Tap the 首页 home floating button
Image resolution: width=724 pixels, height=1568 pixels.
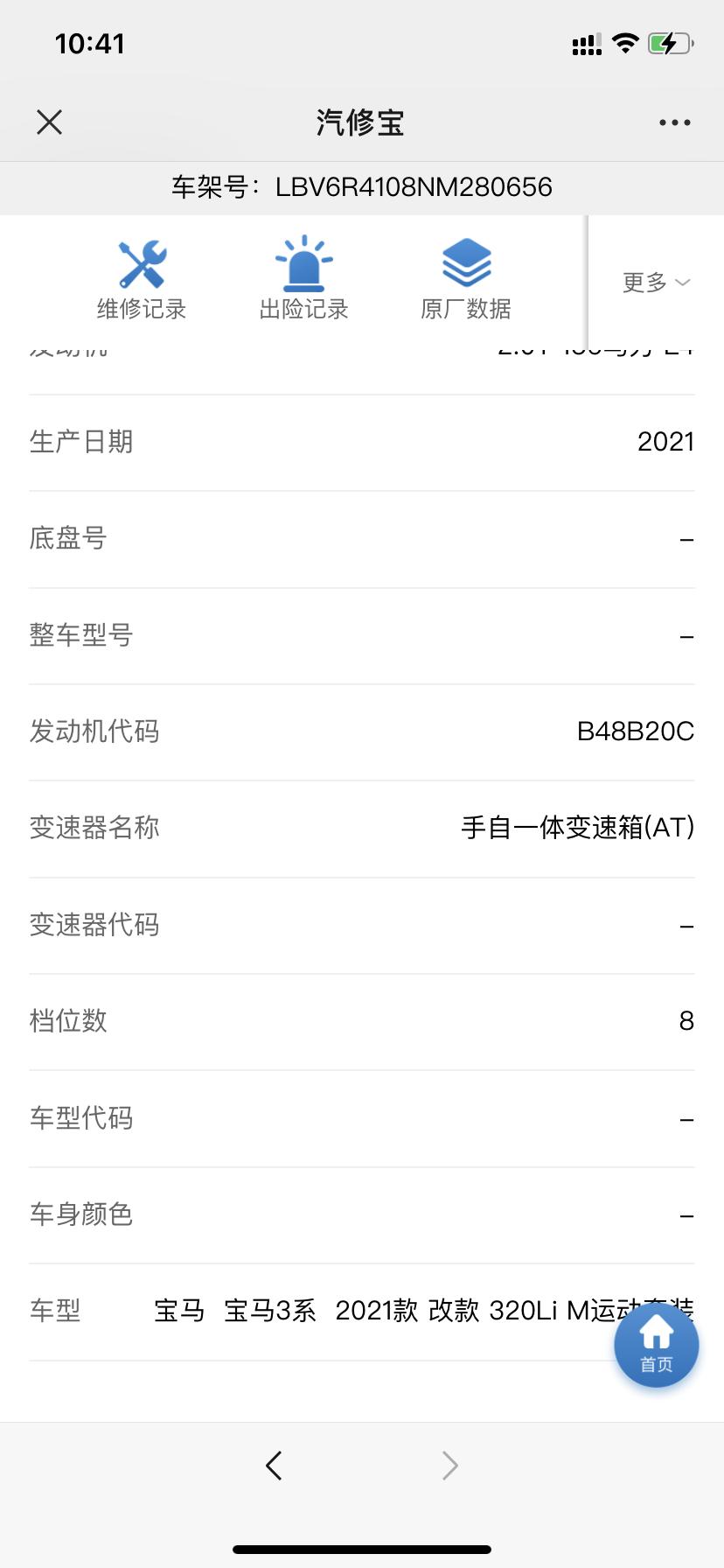tap(657, 1345)
